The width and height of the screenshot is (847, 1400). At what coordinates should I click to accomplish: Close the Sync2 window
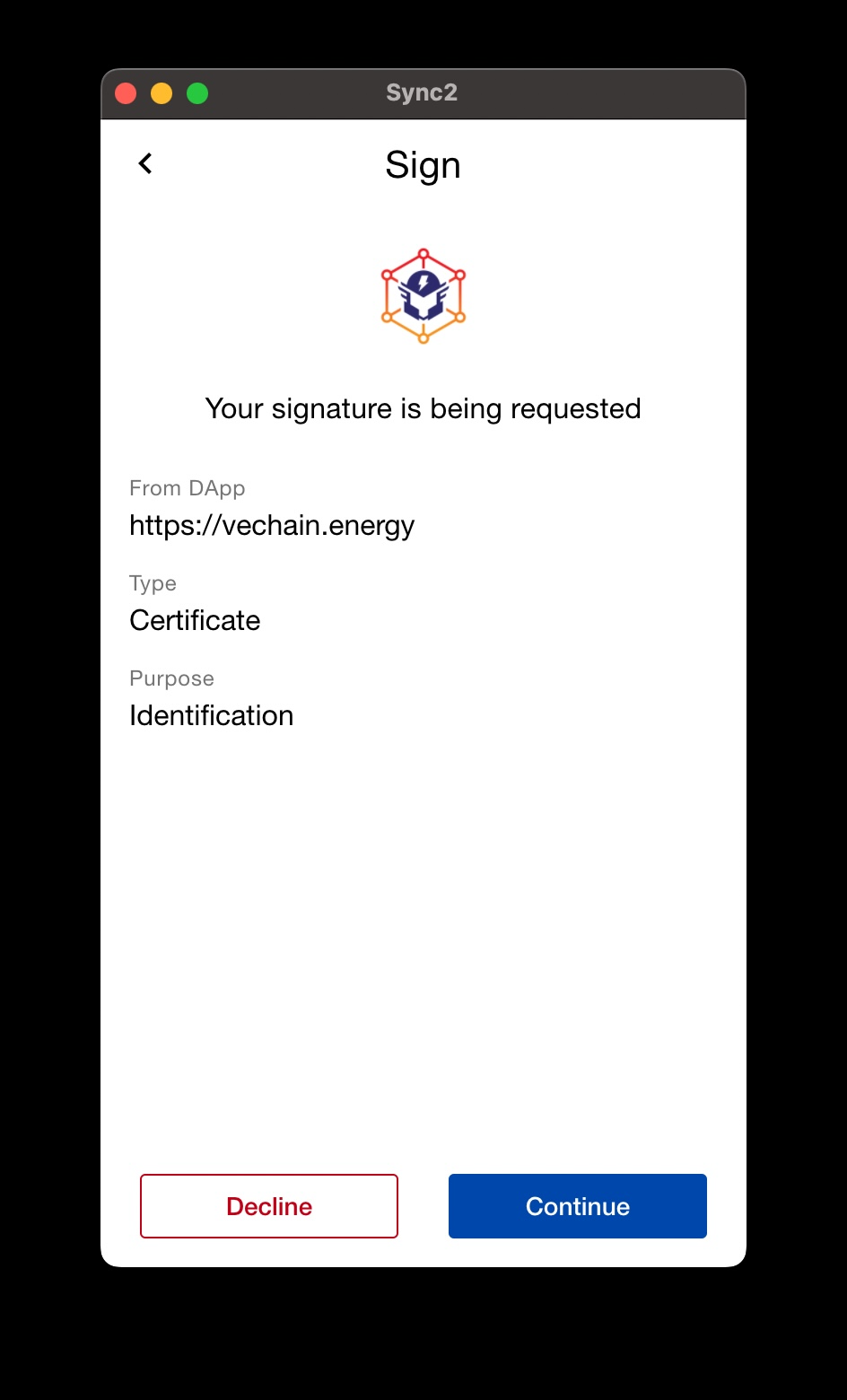click(126, 93)
